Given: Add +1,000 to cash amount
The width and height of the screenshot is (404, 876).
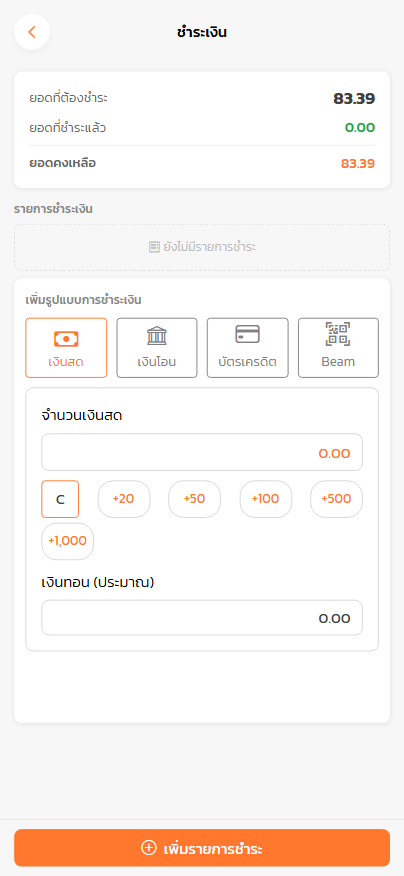Looking at the screenshot, I should (x=68, y=541).
